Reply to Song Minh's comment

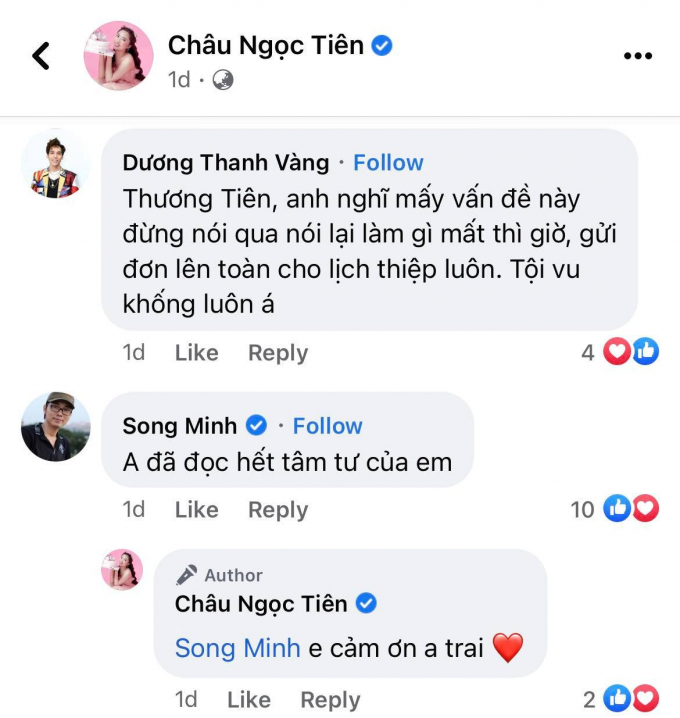click(x=278, y=510)
